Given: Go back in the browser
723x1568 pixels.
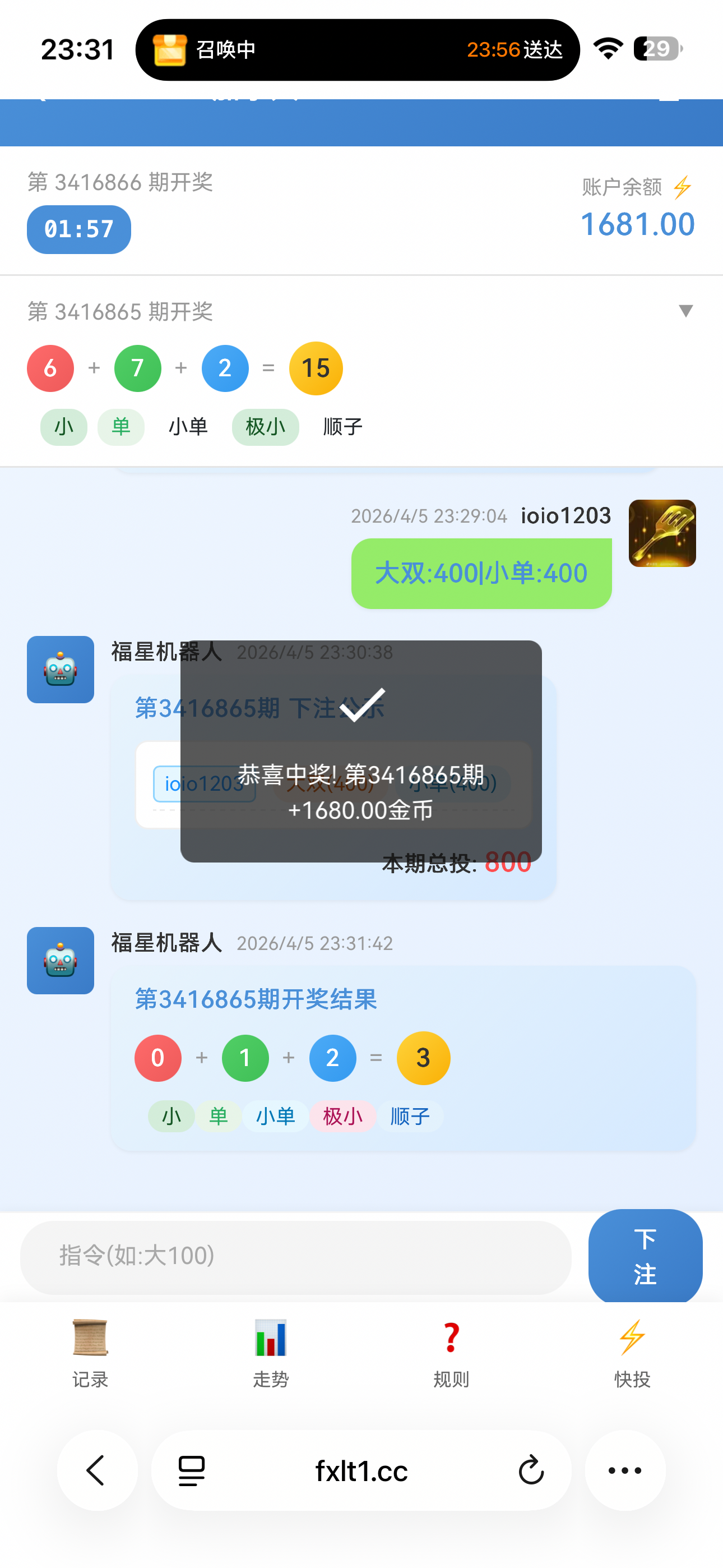Looking at the screenshot, I should point(97,1470).
